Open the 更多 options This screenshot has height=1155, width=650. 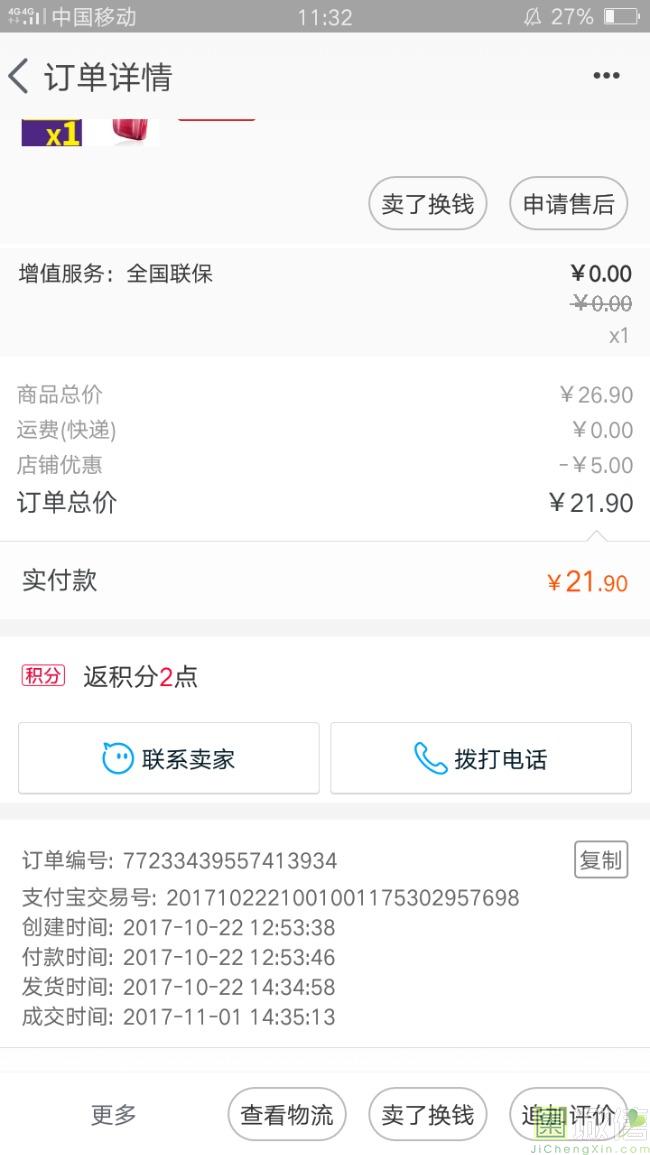click(113, 1114)
